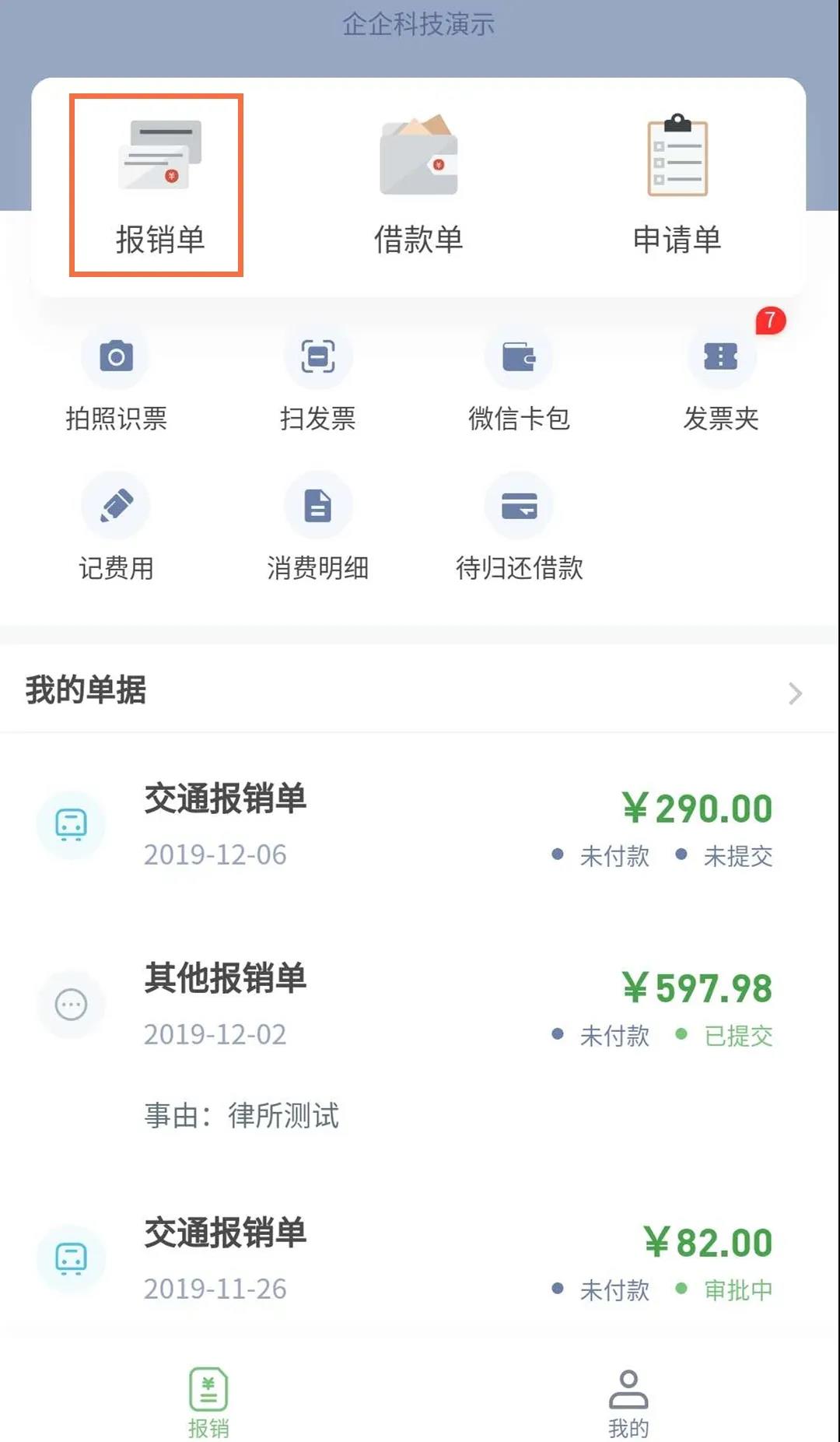Open the ¥290.00 交通报销单 from 2019-12-06
840x1442 pixels.
pyautogui.click(x=420, y=825)
